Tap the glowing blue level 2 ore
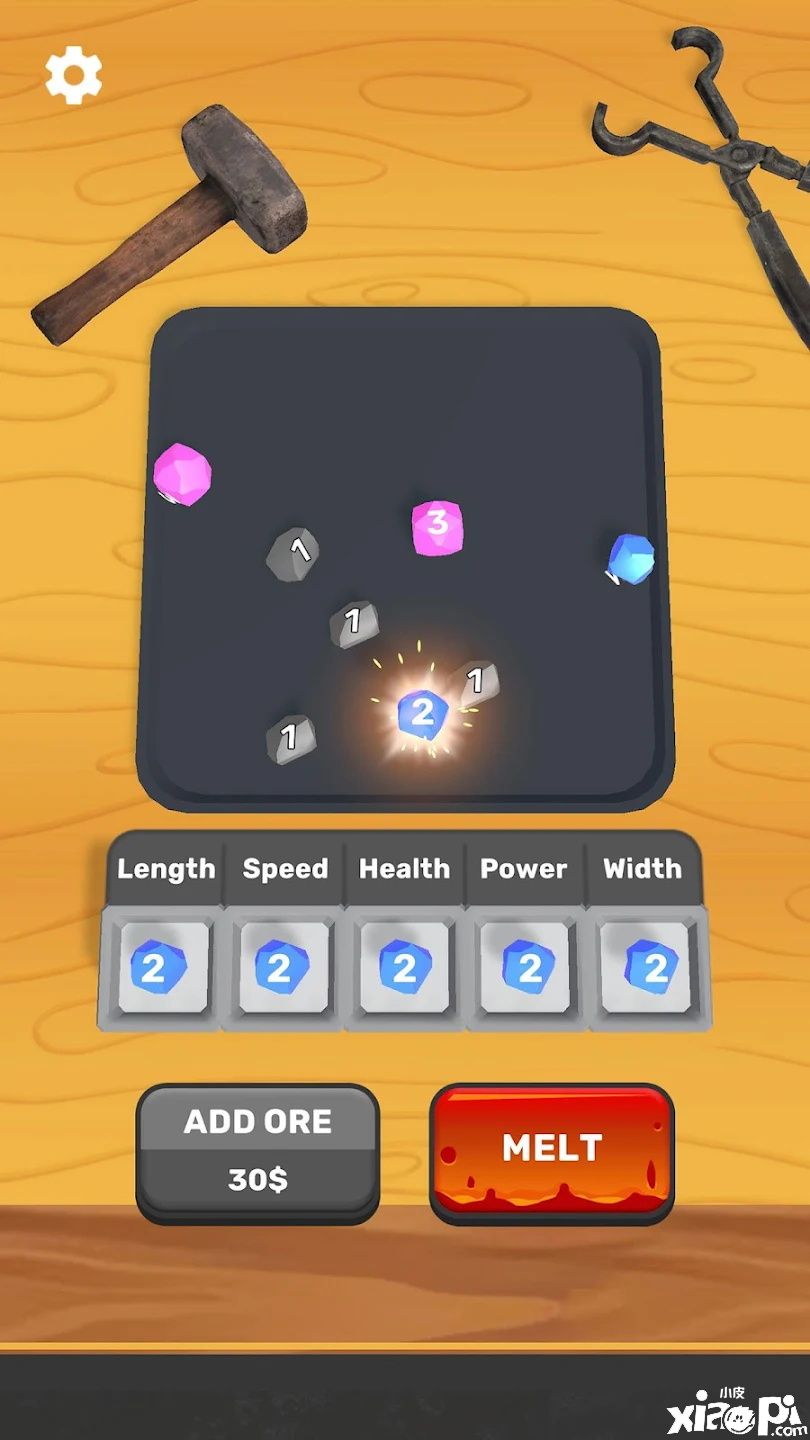This screenshot has width=810, height=1440. click(x=422, y=714)
